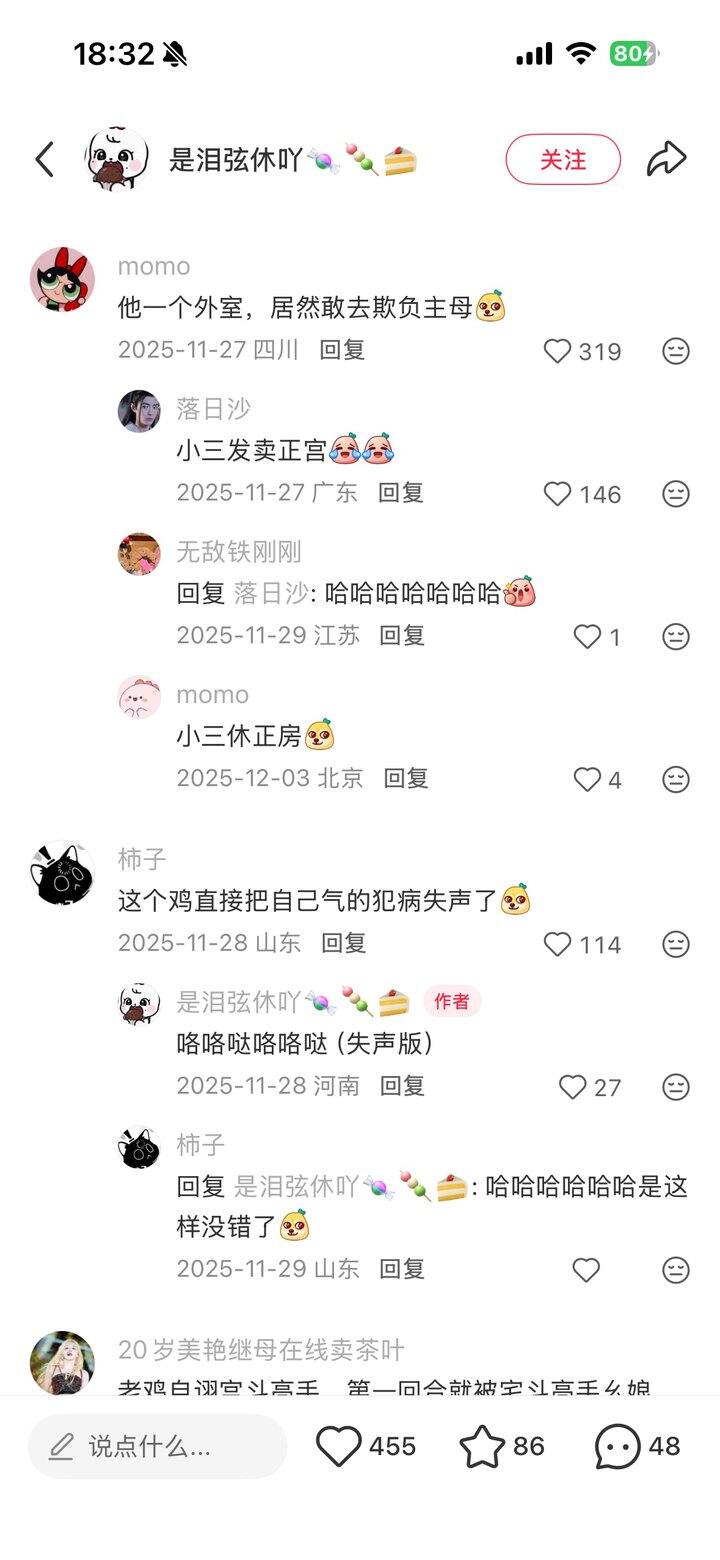Share this post via the arrow icon

pyautogui.click(x=666, y=159)
